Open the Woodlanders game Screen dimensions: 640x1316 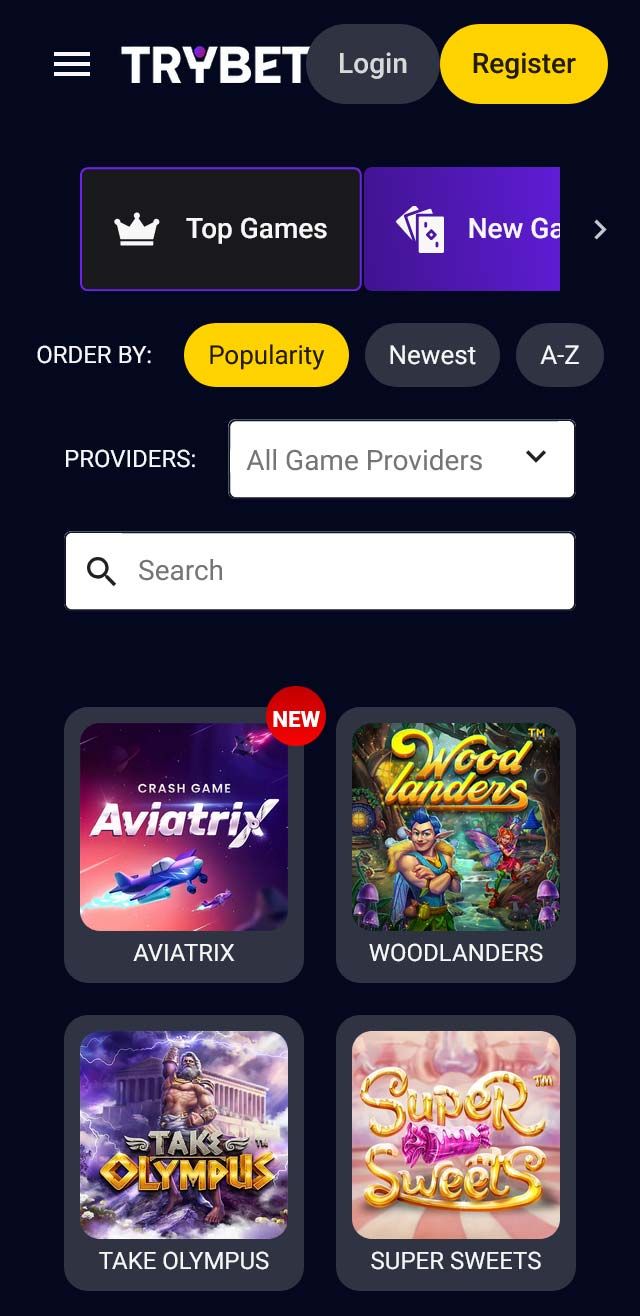pyautogui.click(x=456, y=828)
